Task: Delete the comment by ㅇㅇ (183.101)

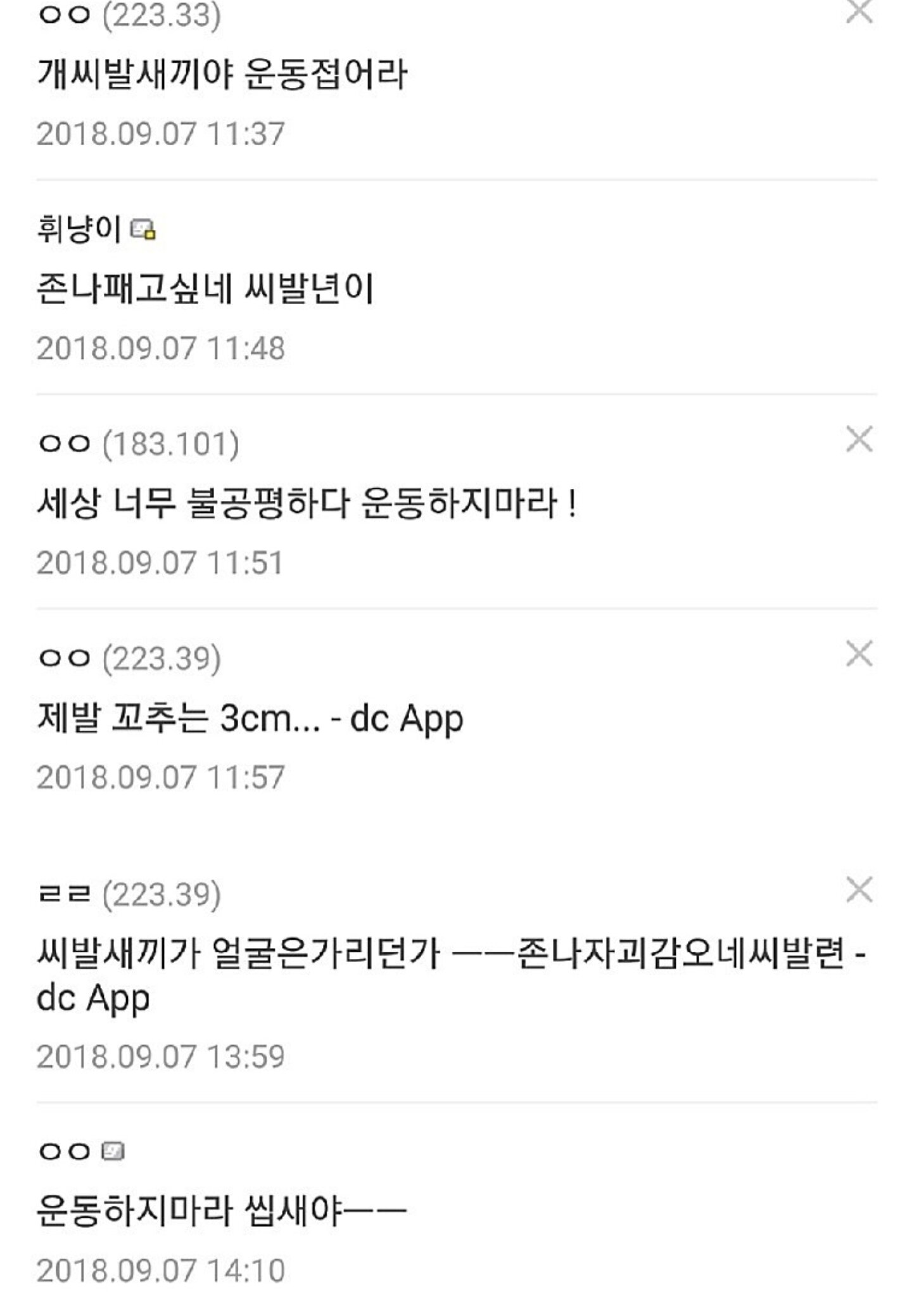Action: (859, 440)
